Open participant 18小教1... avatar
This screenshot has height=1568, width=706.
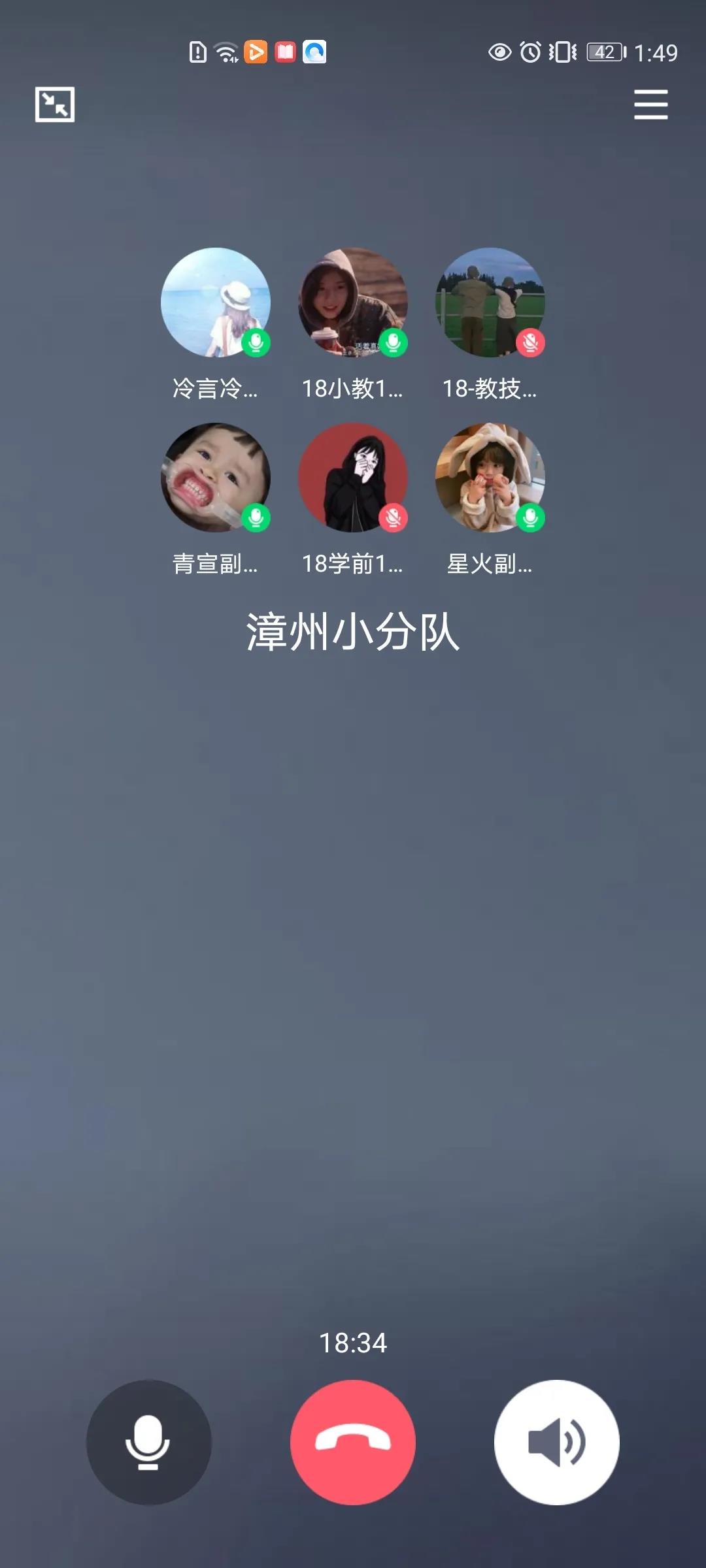(x=353, y=302)
